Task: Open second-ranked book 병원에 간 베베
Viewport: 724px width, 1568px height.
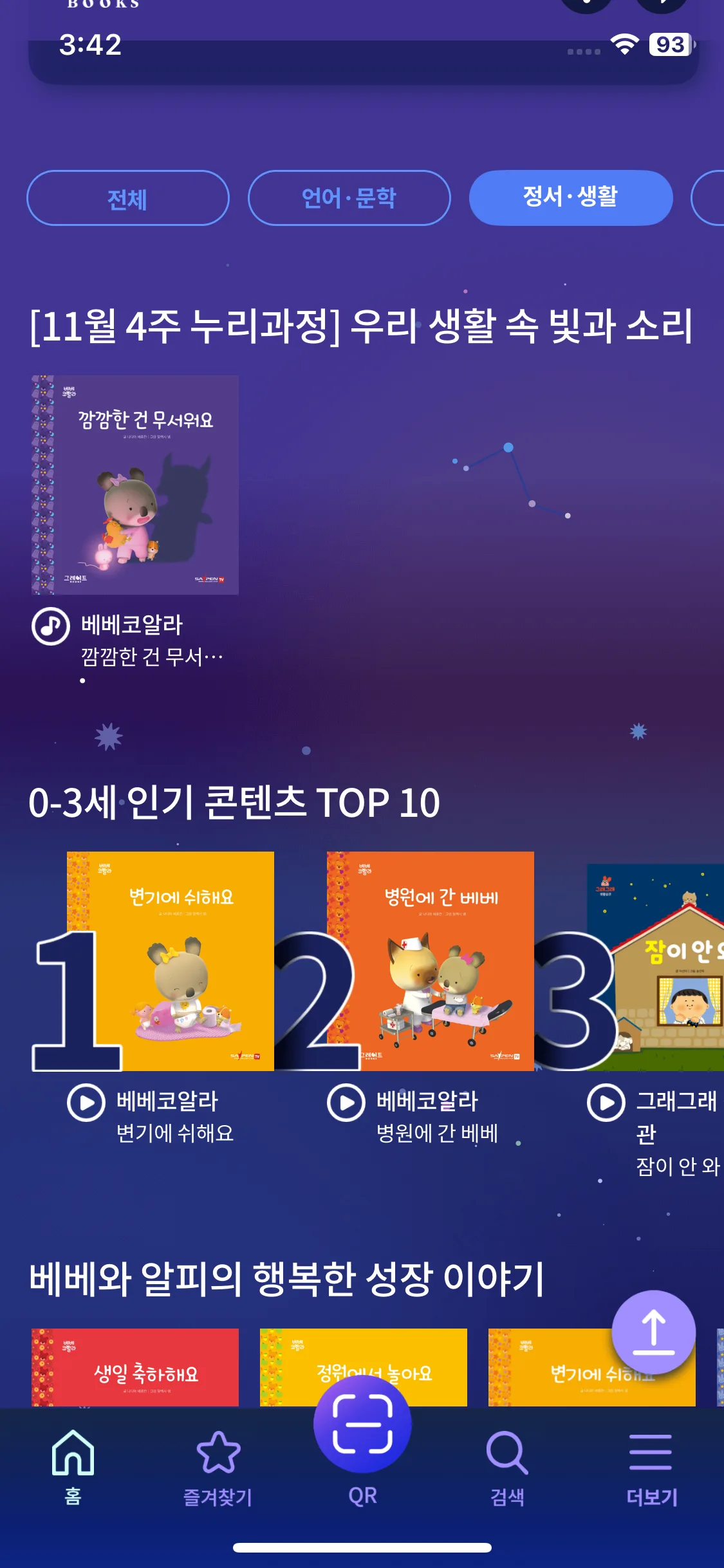Action: coord(430,961)
